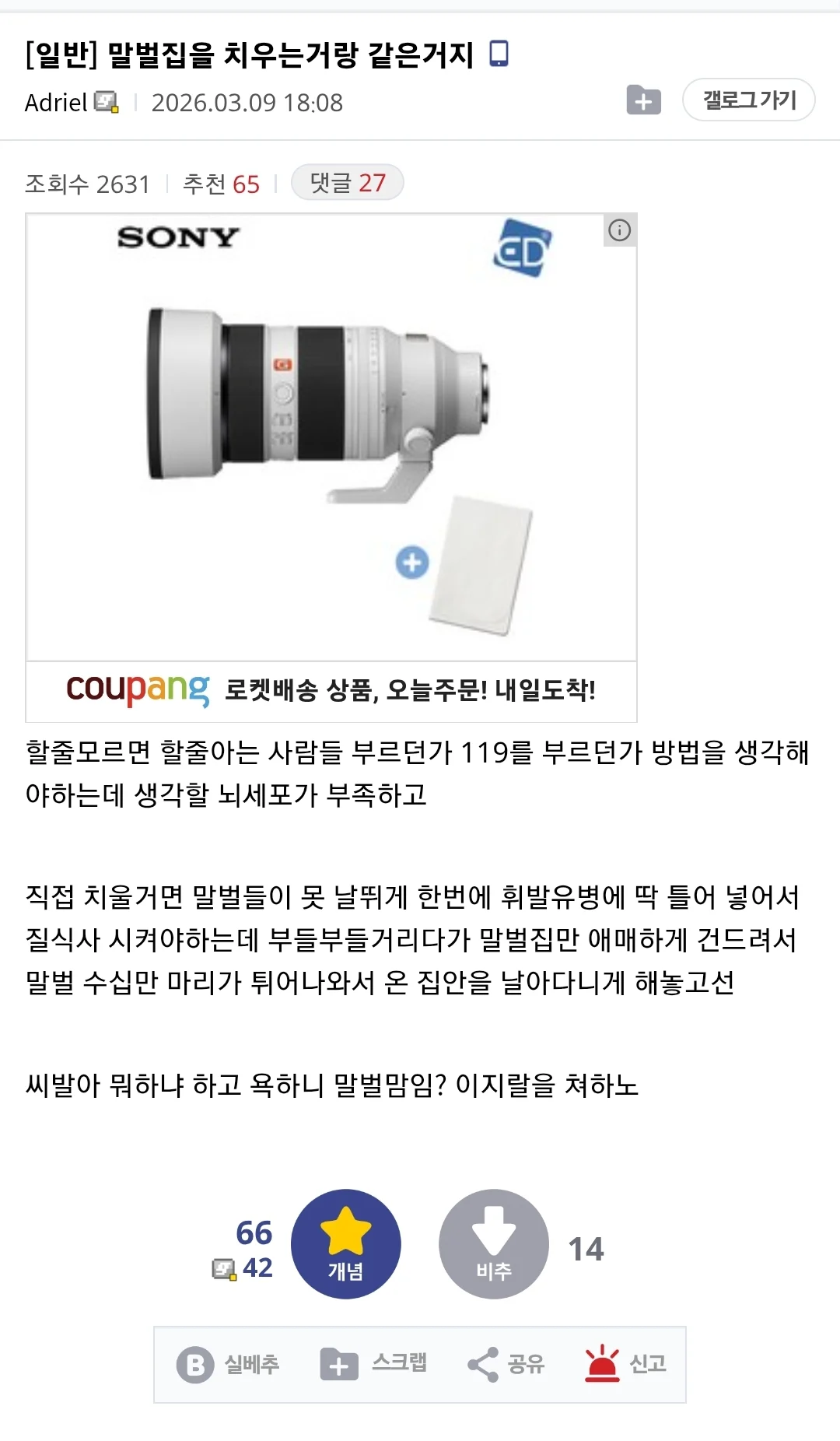The height and width of the screenshot is (1441, 840).
Task: Open the 갤로그가기 button
Action: click(x=748, y=100)
